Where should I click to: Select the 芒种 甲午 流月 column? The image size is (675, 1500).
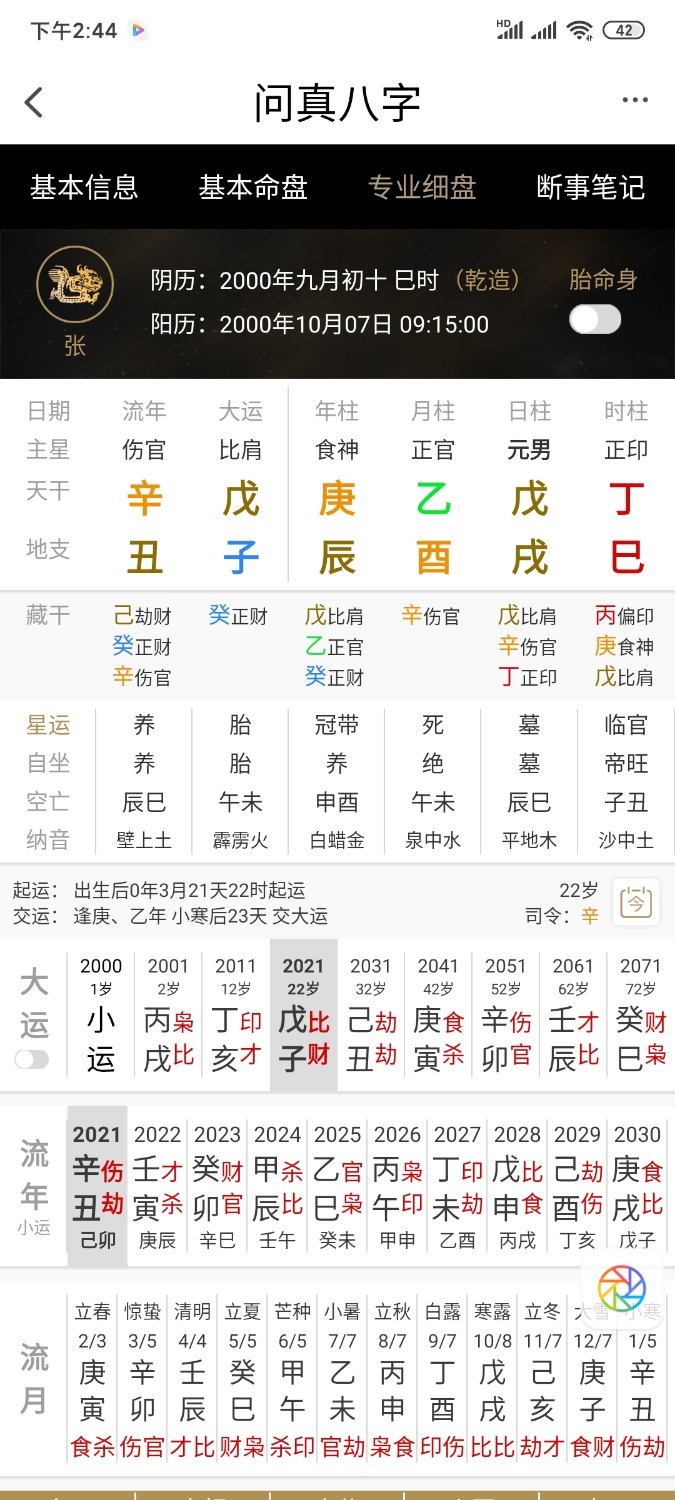tap(293, 1375)
